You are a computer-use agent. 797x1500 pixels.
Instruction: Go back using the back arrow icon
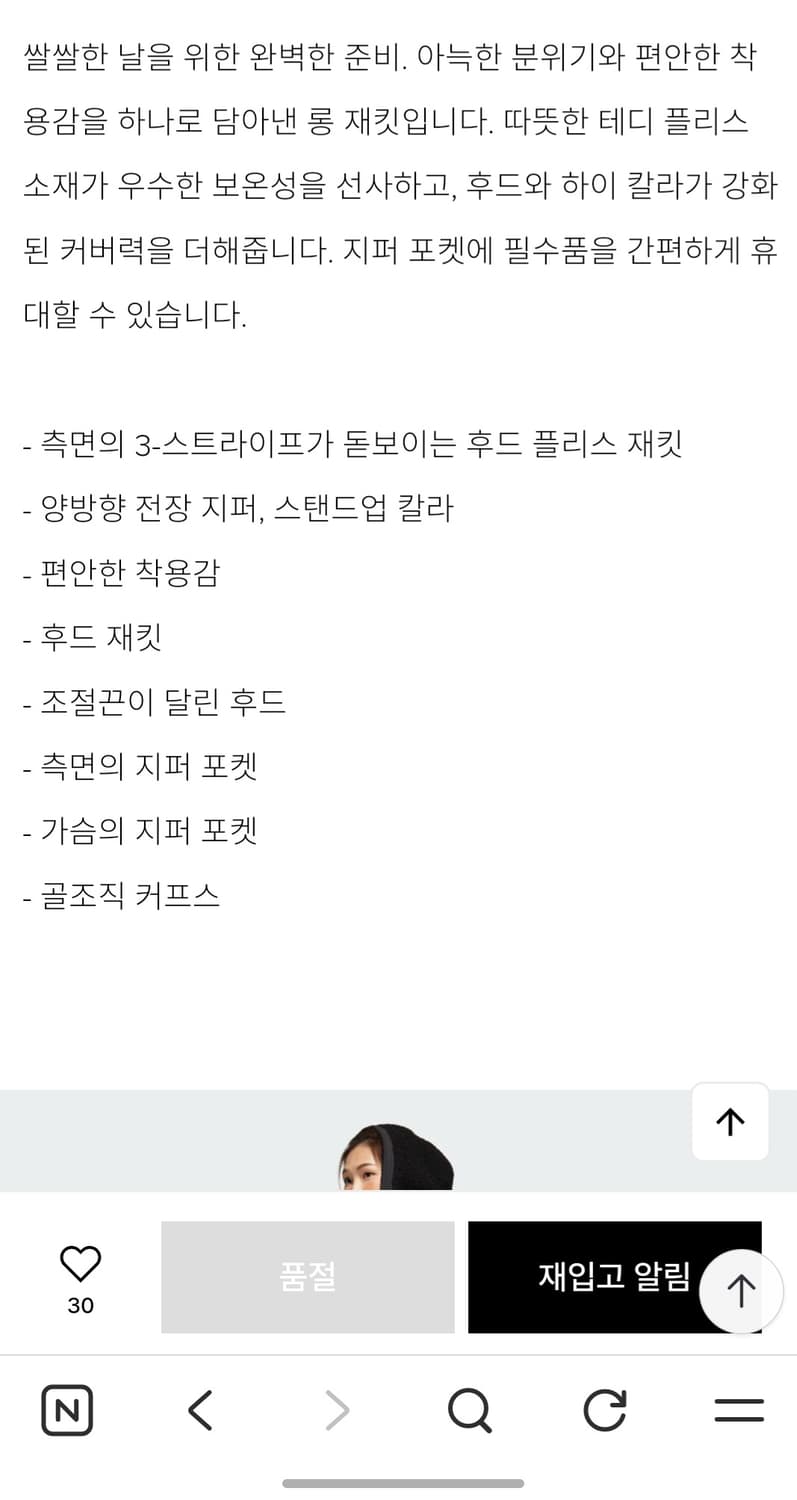click(199, 1410)
